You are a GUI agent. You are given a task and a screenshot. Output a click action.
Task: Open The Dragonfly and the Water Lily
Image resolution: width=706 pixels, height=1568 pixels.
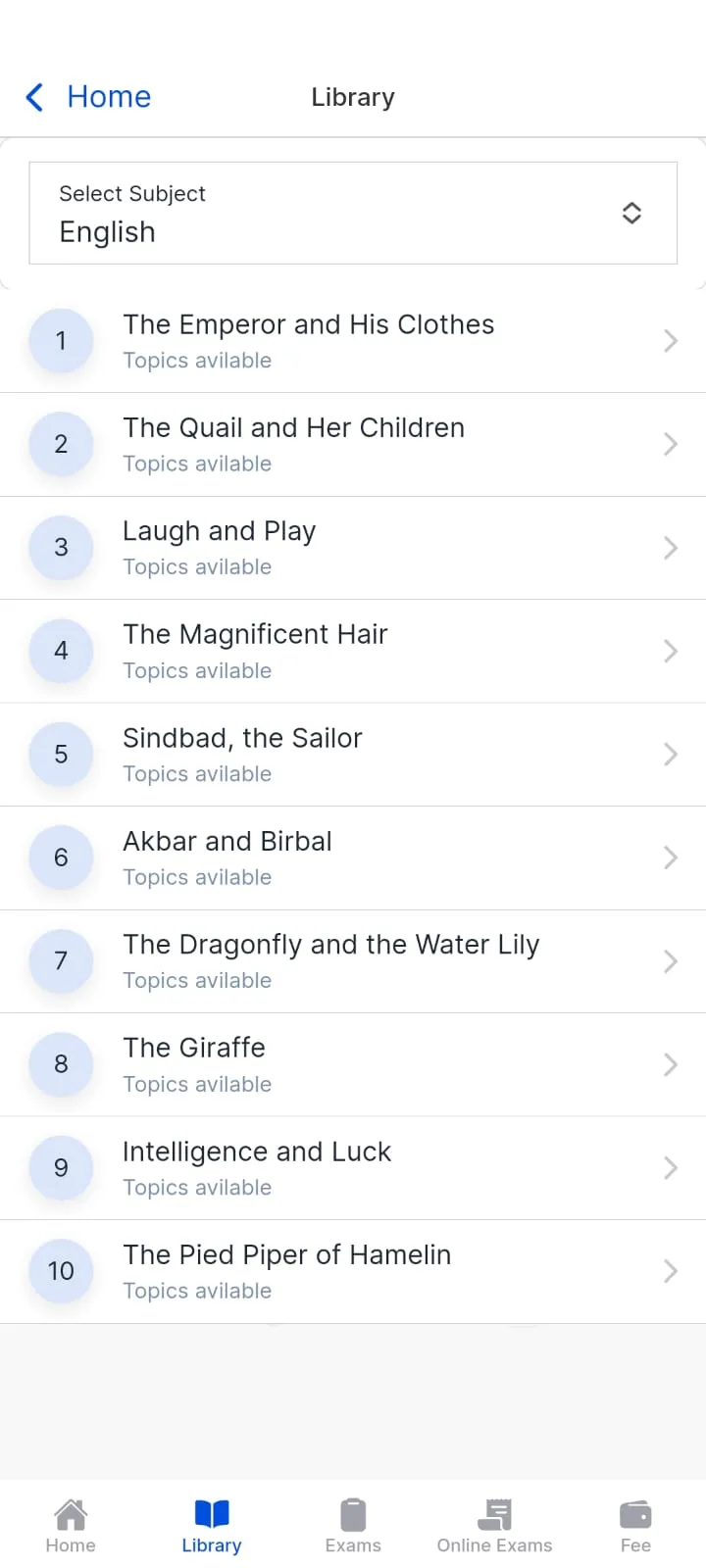coord(353,961)
